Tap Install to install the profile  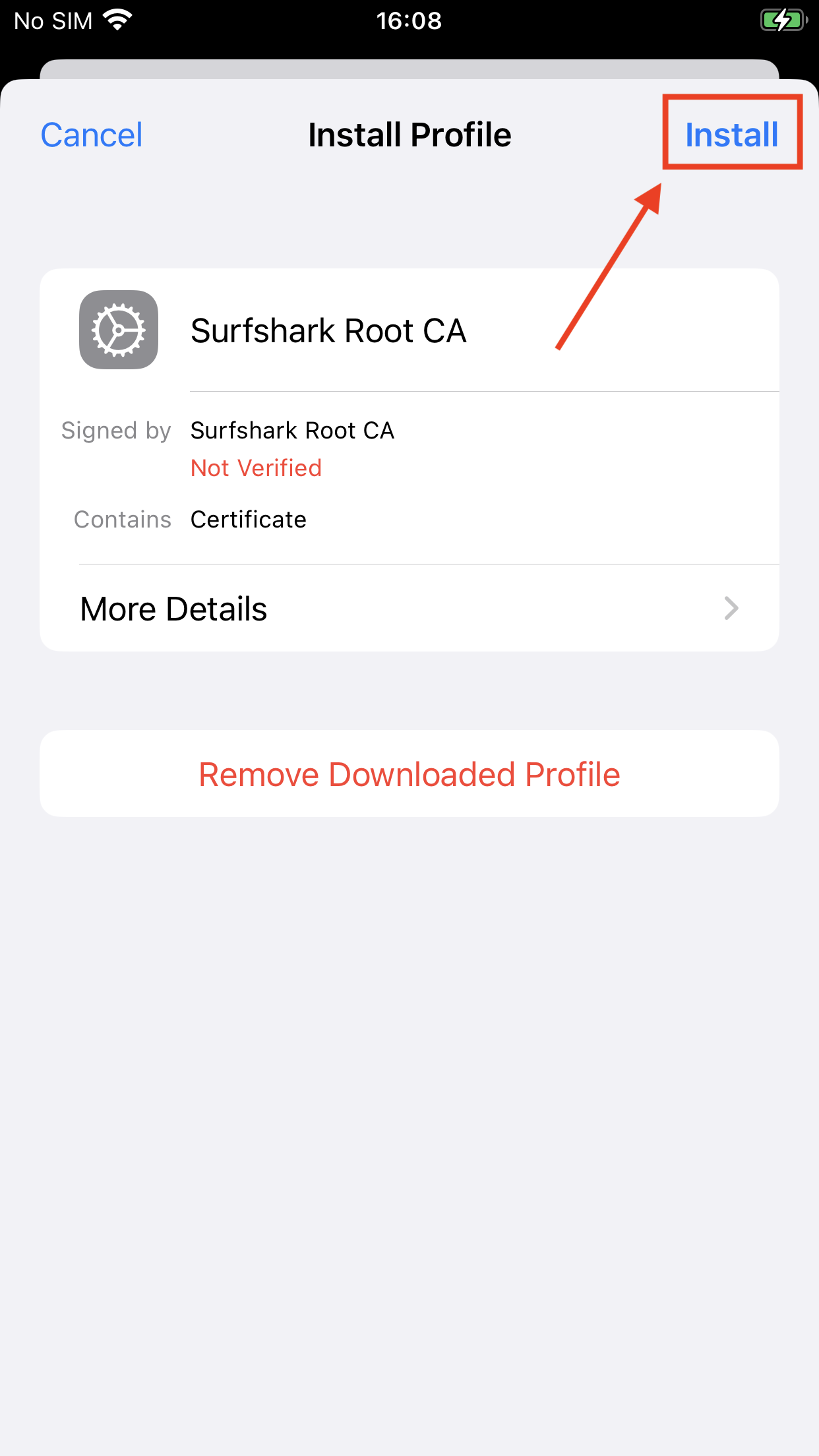coord(731,135)
